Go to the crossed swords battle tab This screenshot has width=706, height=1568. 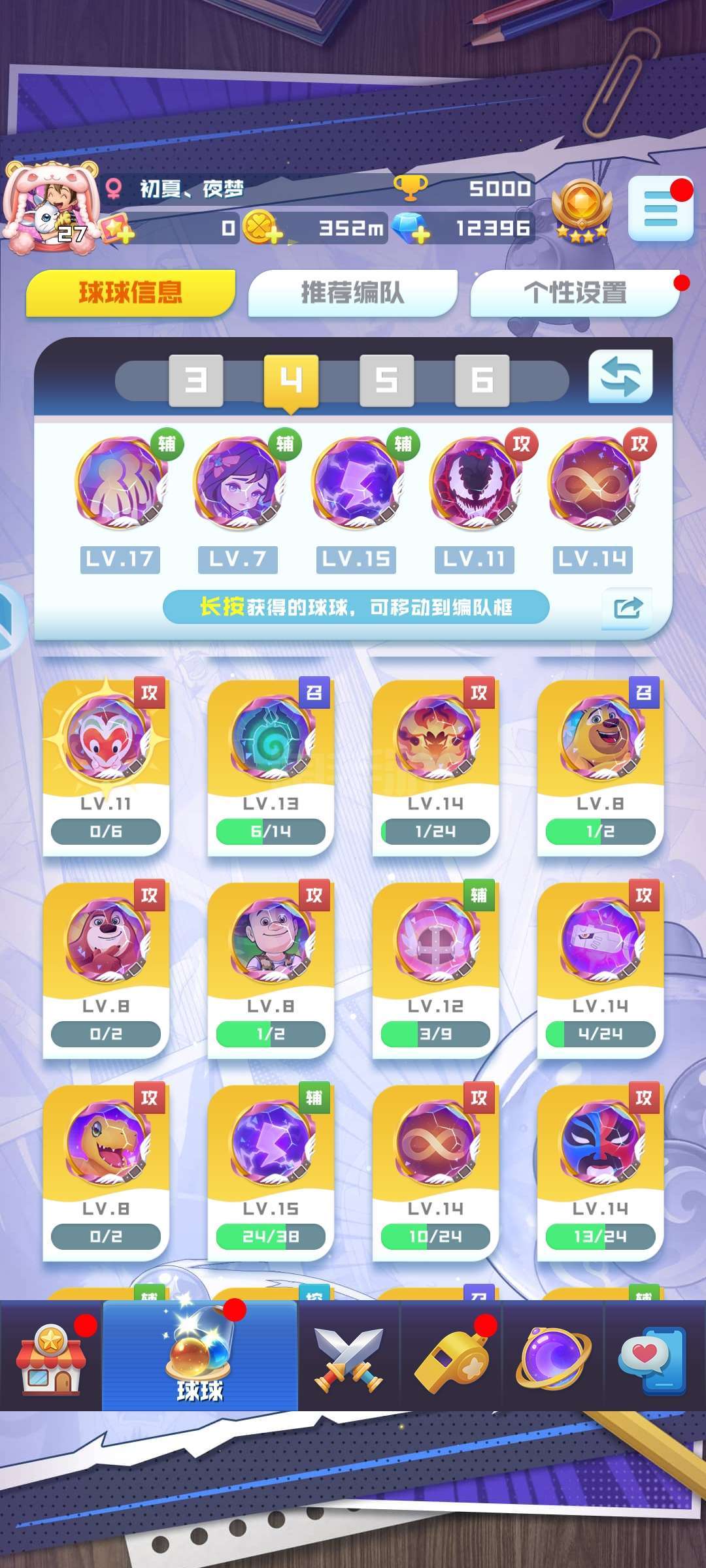tap(348, 1356)
